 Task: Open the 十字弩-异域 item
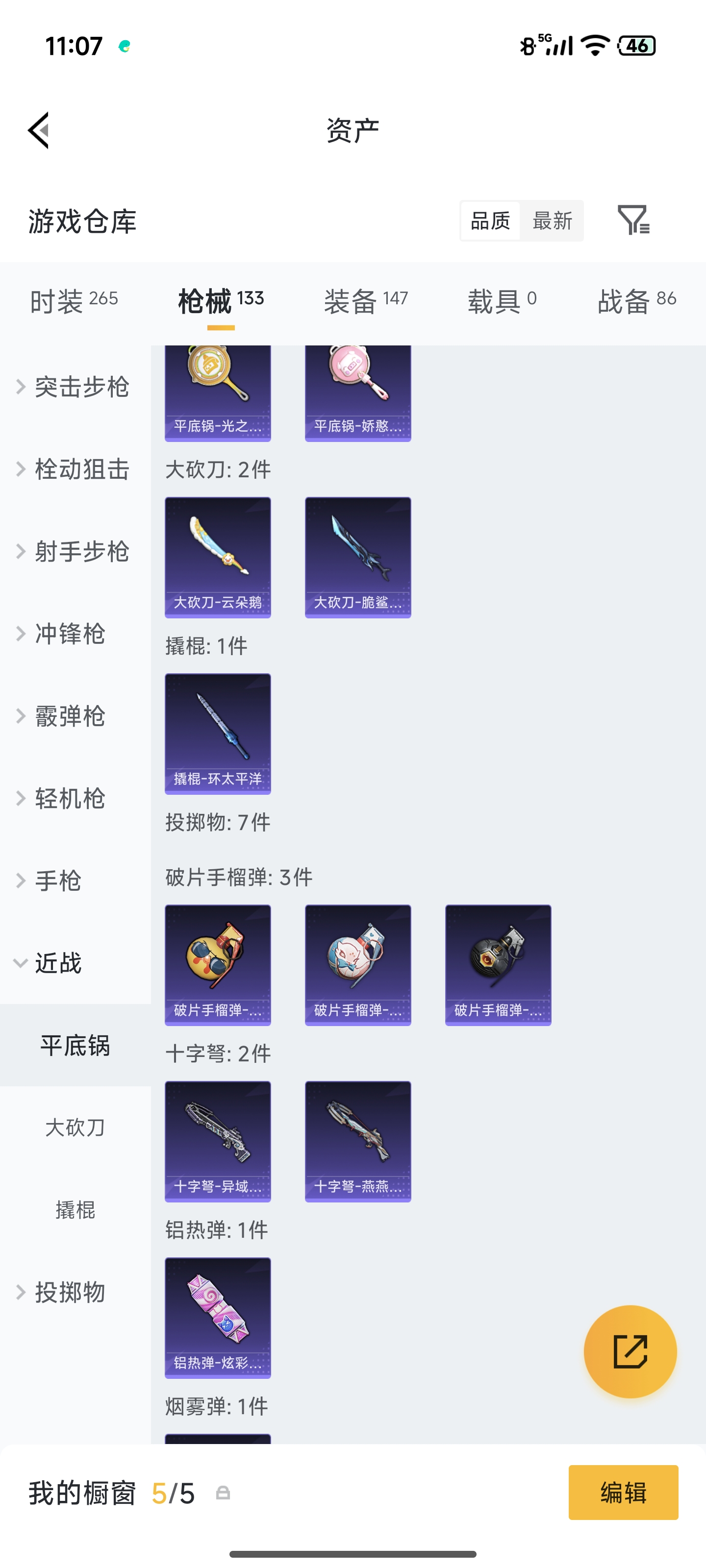[218, 1141]
